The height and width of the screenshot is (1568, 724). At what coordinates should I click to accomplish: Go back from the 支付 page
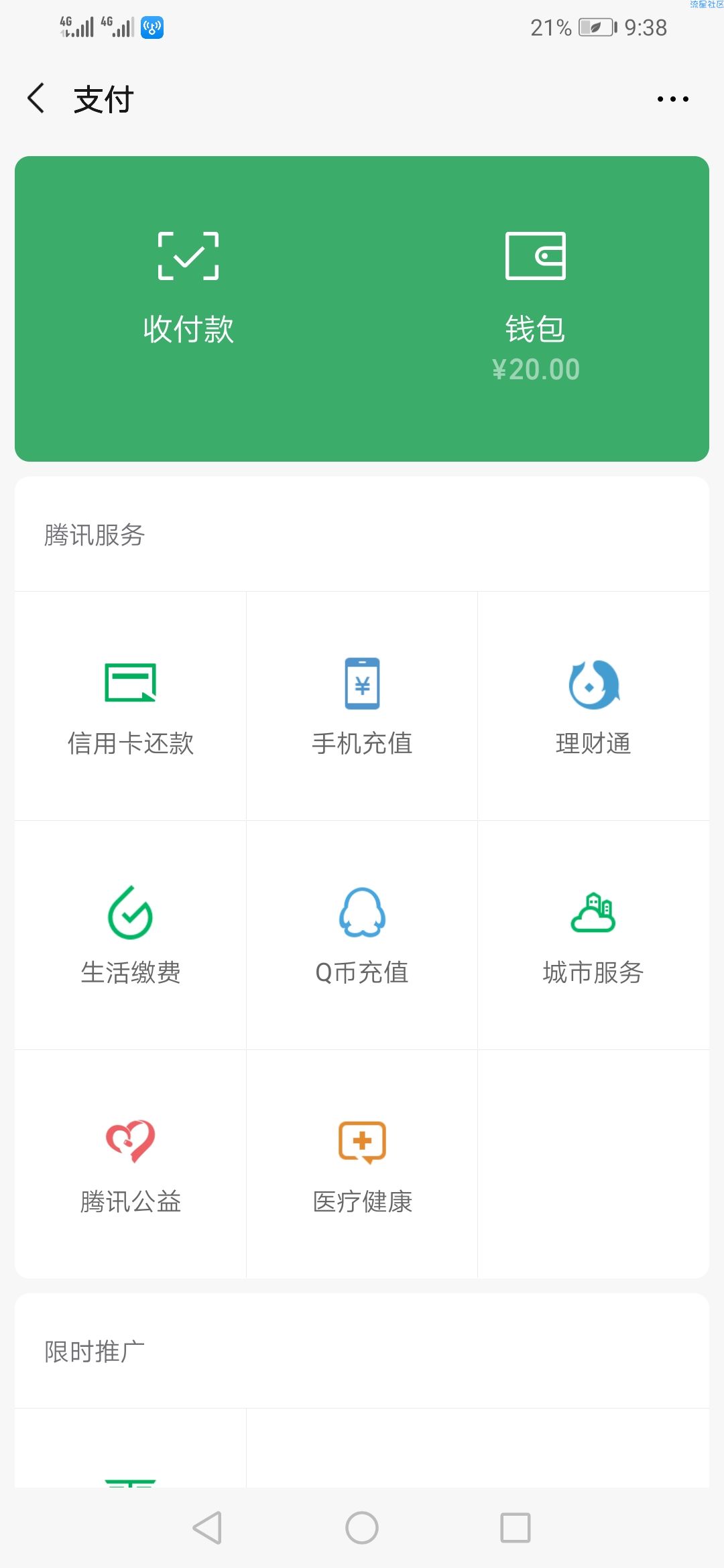coord(36,99)
